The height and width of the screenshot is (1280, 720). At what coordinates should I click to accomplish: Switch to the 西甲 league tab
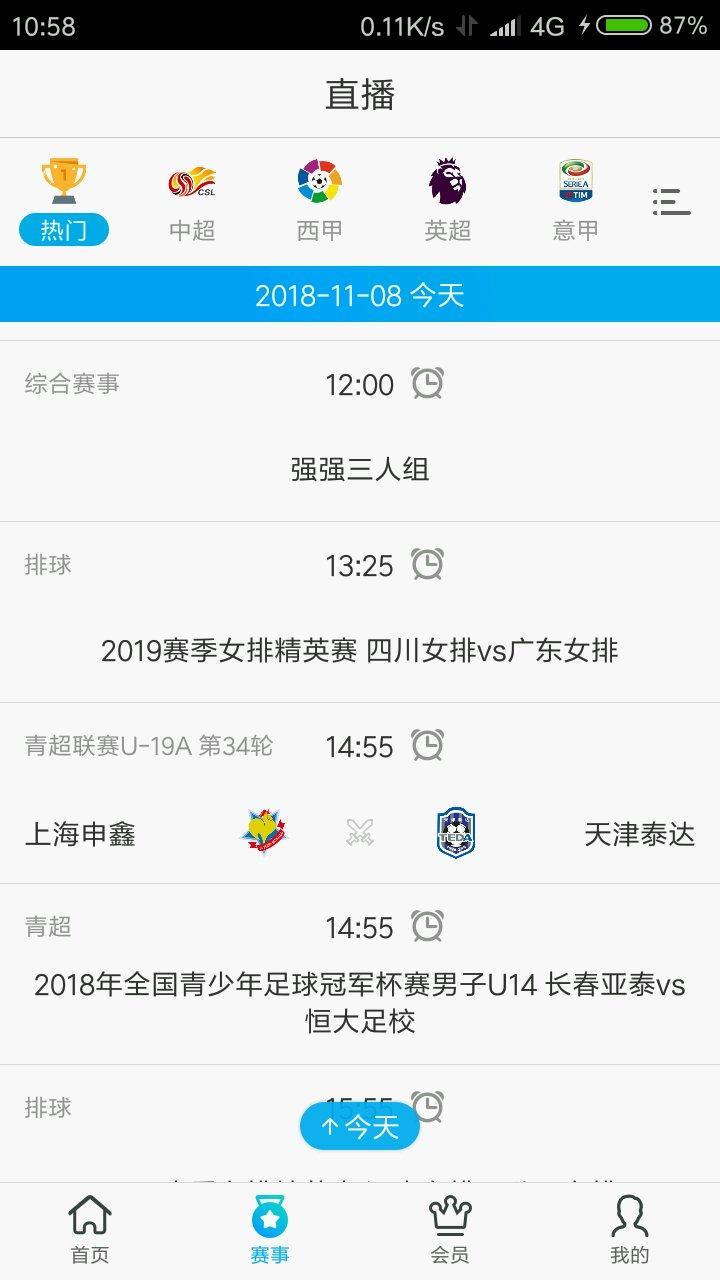(320, 202)
